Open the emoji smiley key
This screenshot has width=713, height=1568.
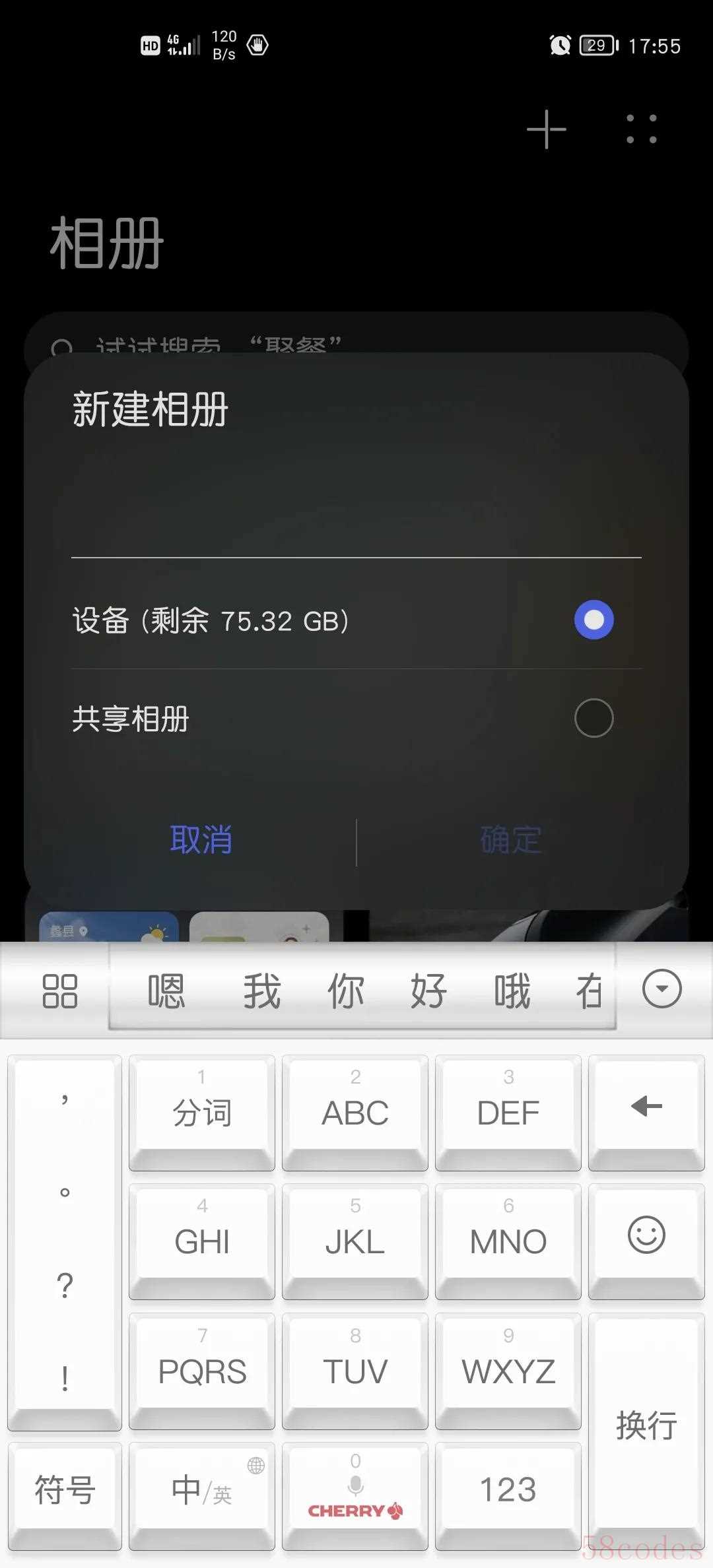(x=646, y=1236)
